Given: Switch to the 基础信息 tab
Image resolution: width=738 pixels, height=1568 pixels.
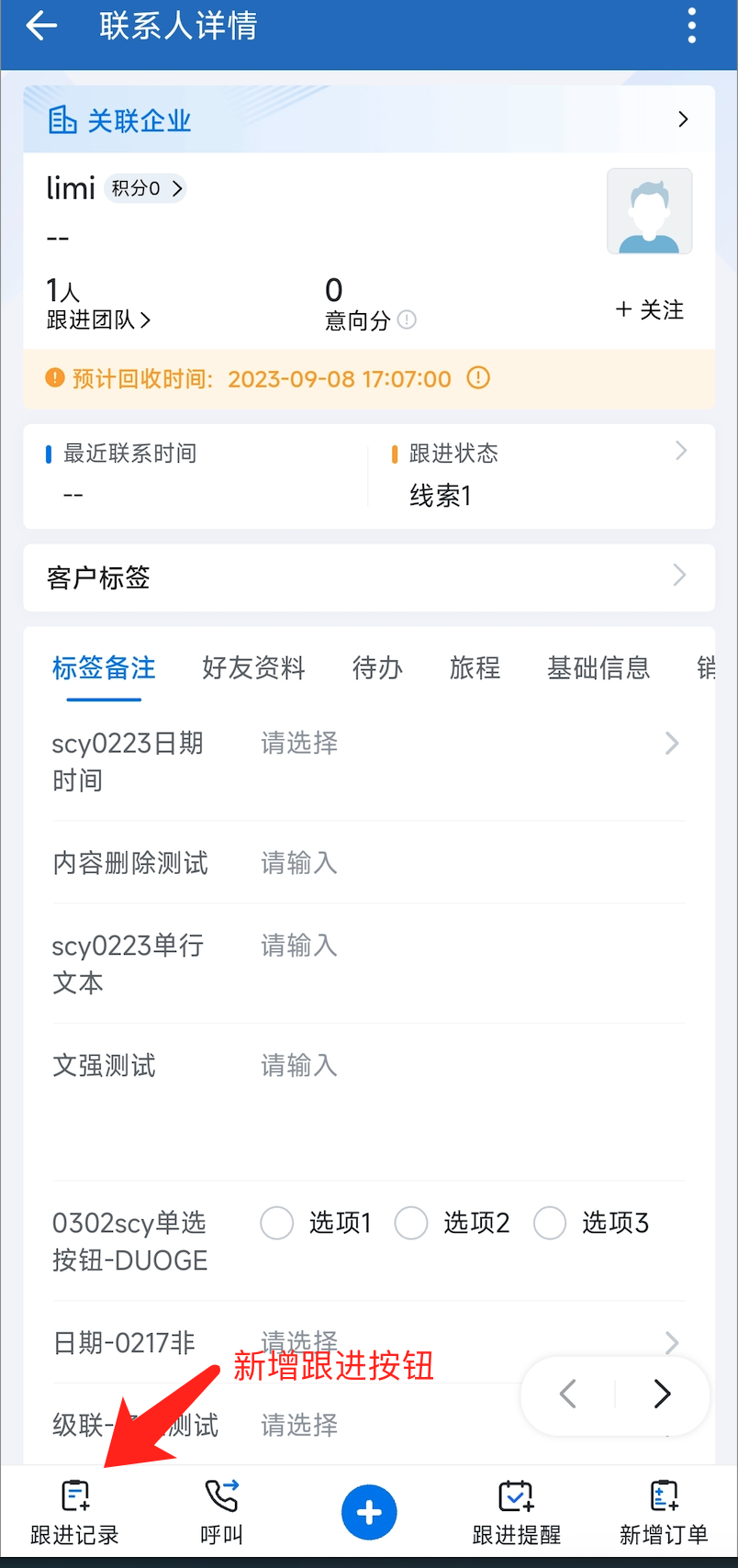Looking at the screenshot, I should pyautogui.click(x=598, y=667).
